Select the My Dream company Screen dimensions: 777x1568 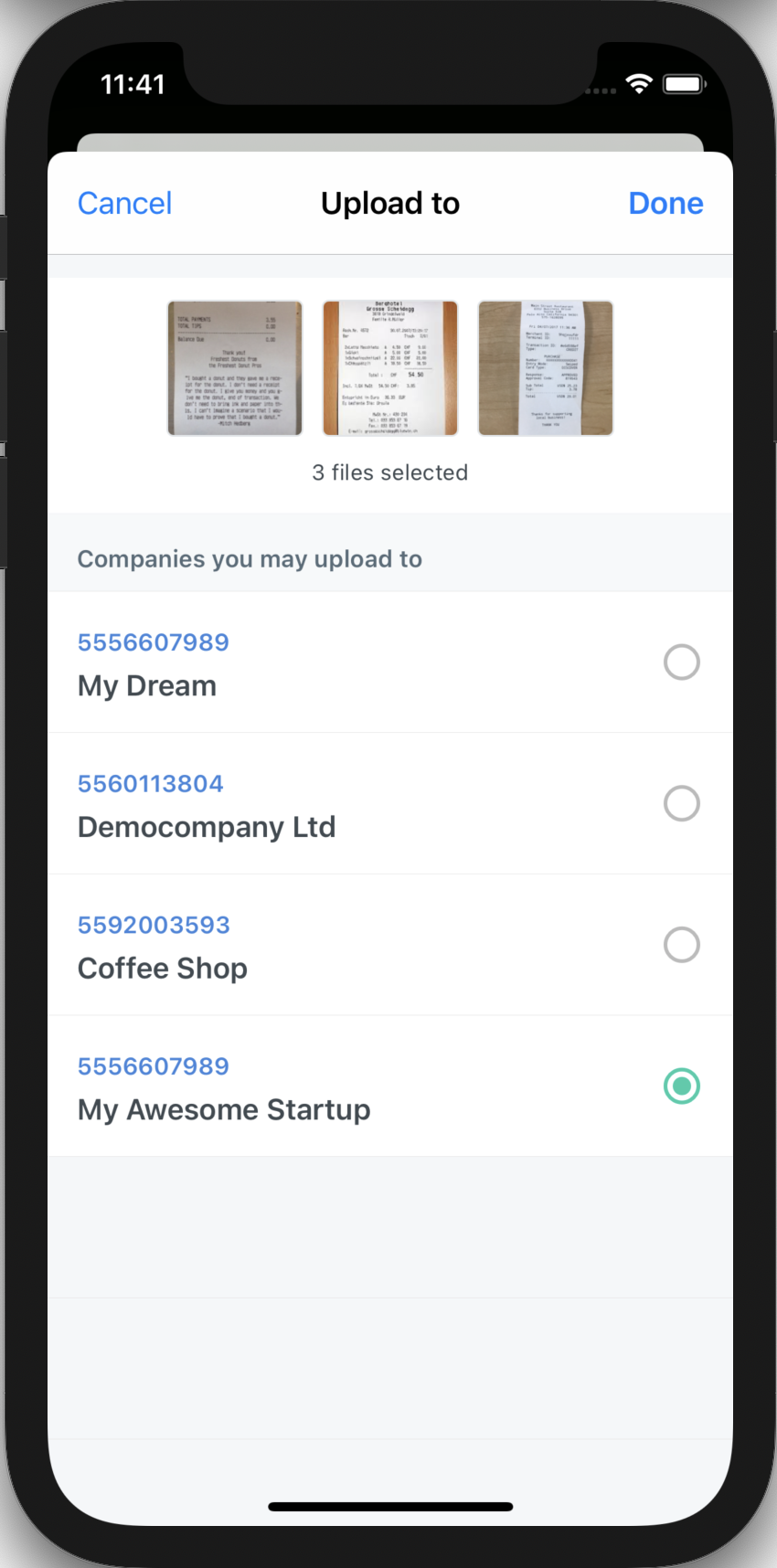click(x=681, y=662)
